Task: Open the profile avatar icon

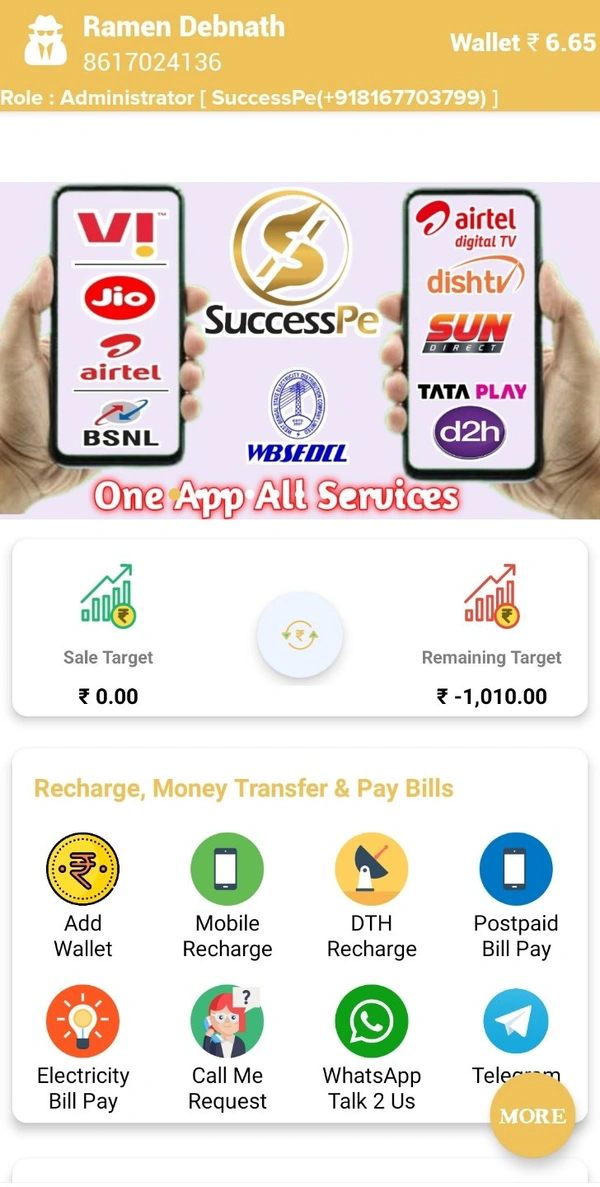Action: [x=43, y=43]
